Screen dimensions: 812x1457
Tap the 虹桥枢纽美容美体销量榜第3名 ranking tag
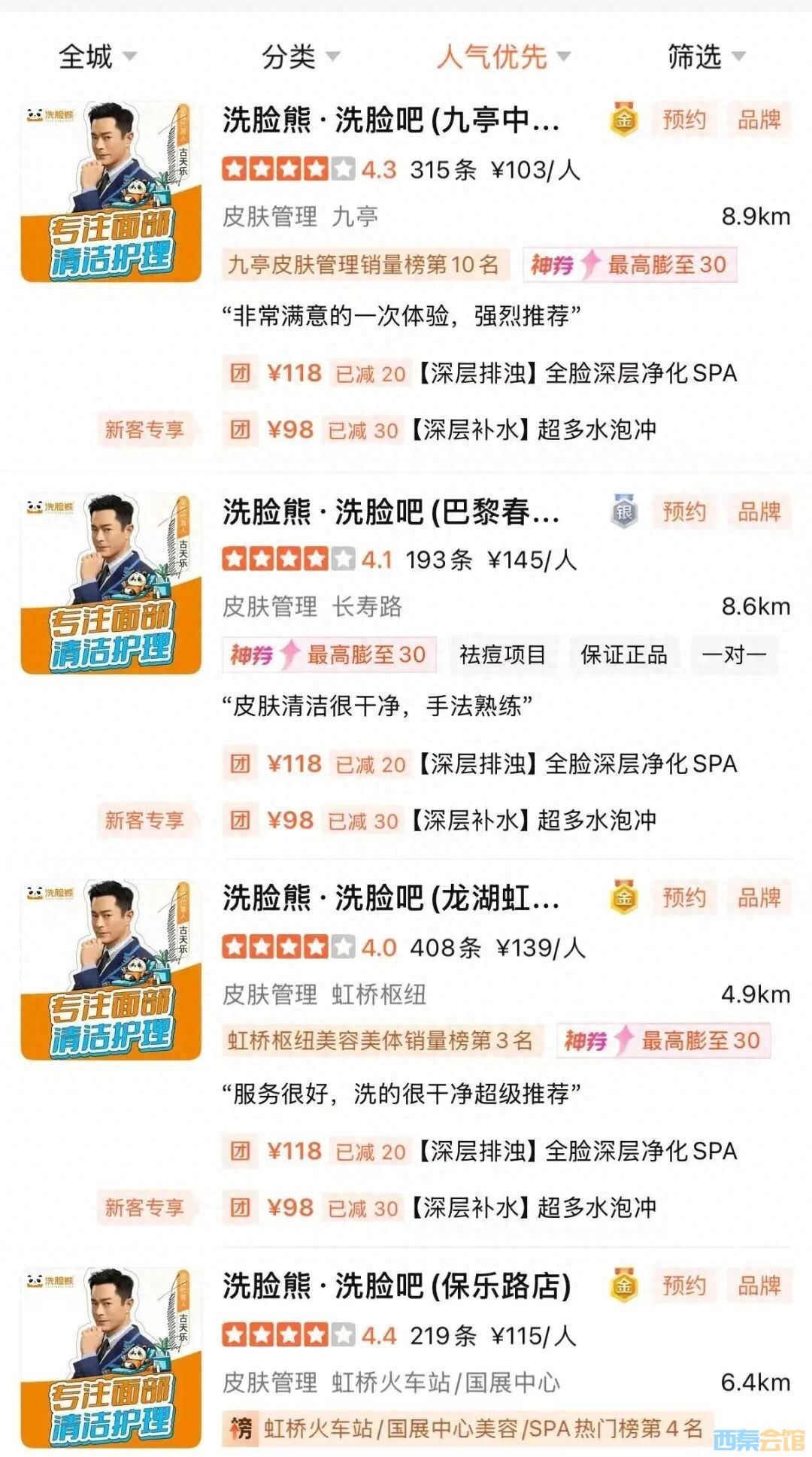click(x=380, y=1041)
